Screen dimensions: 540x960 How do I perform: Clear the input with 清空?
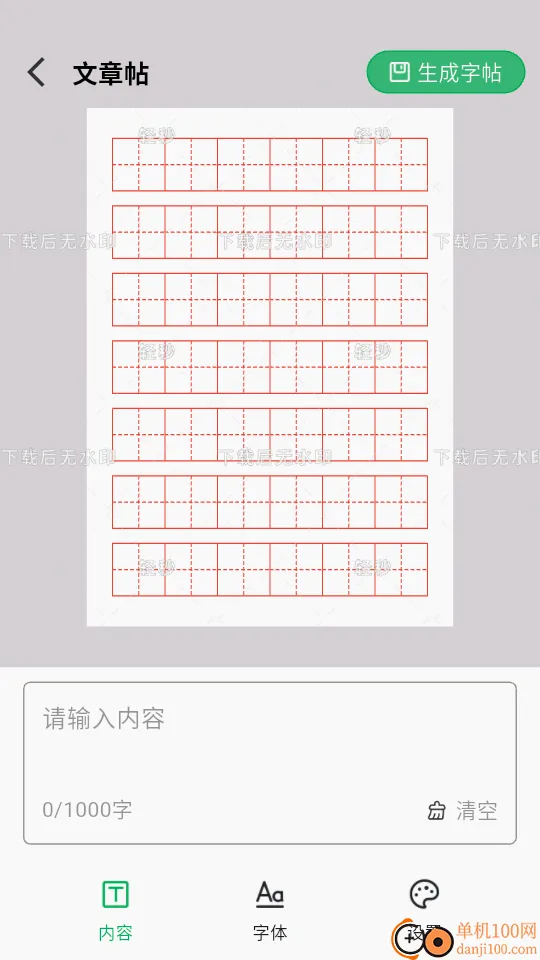pos(462,811)
